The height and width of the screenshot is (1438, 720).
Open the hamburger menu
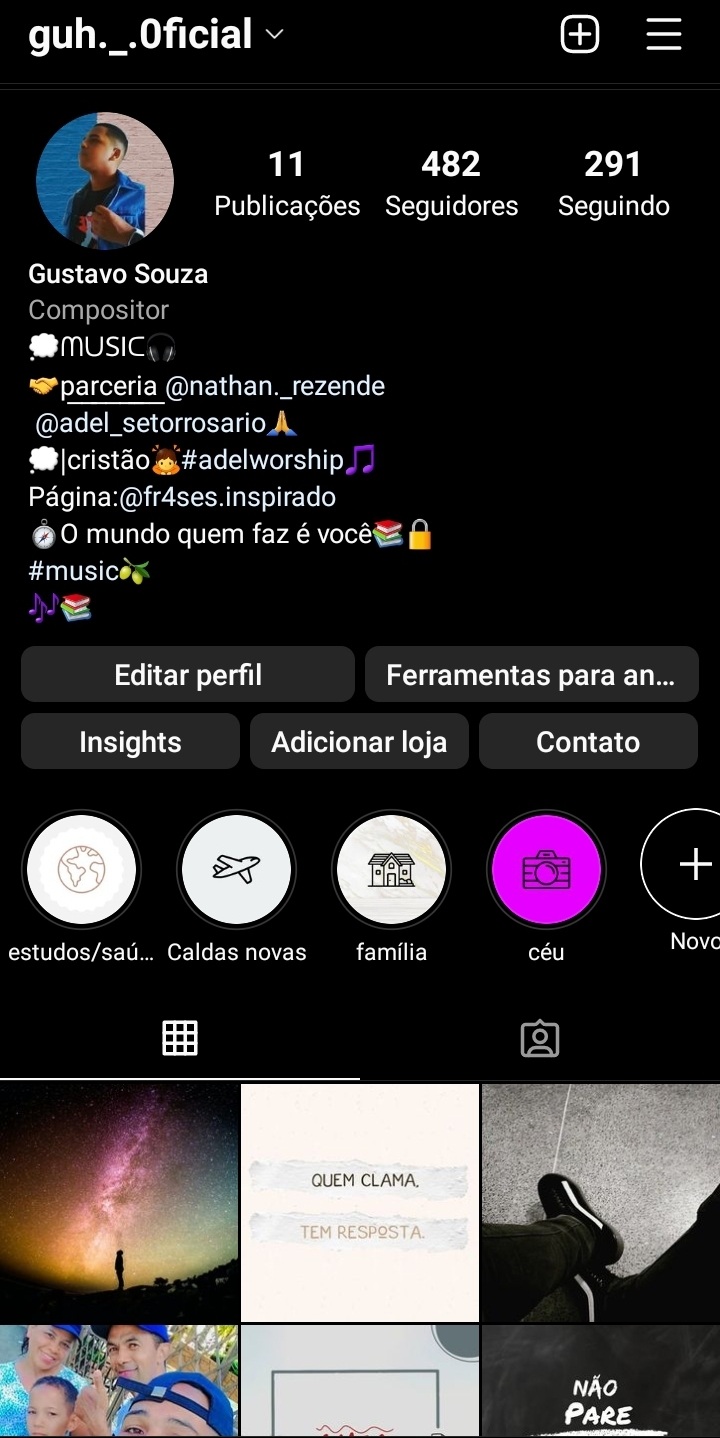[x=663, y=35]
